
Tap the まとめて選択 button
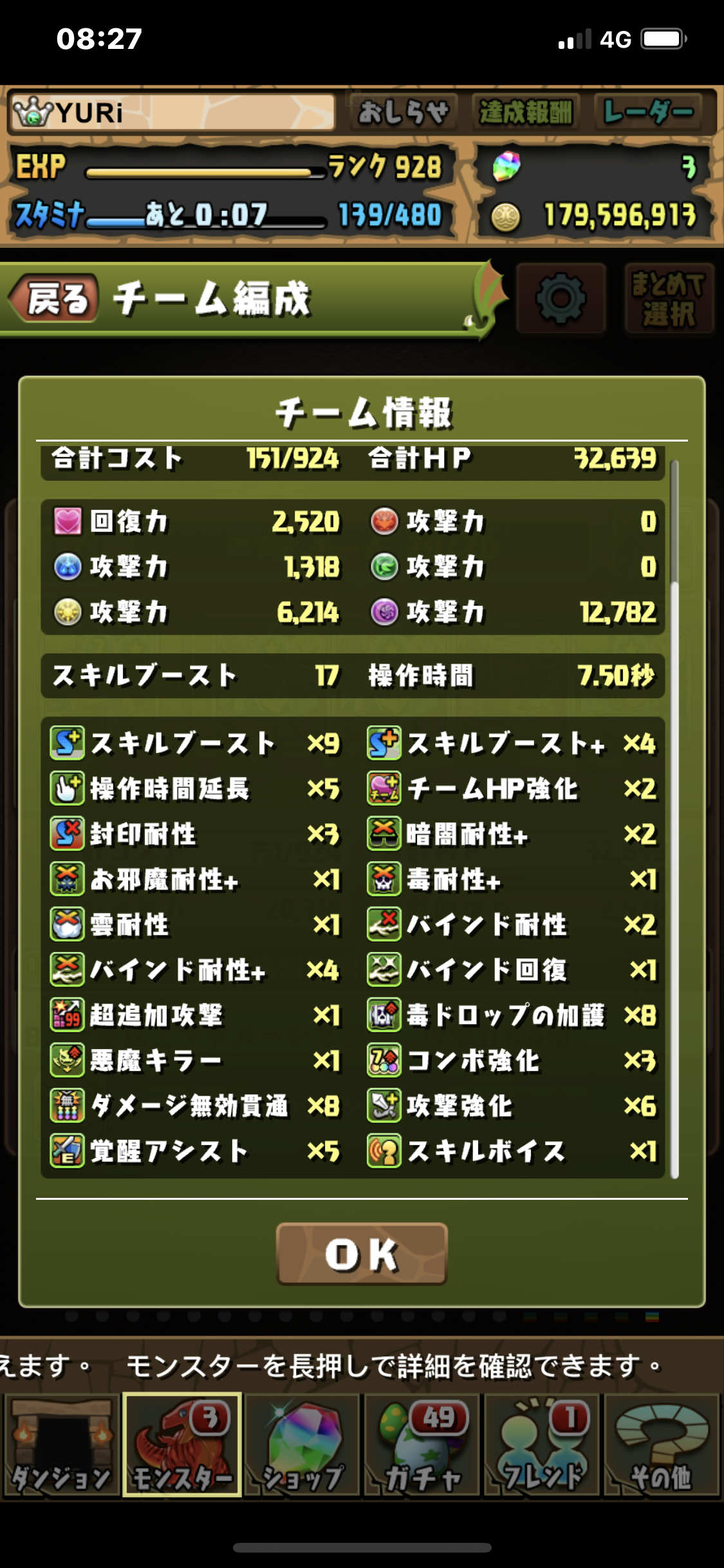click(x=669, y=298)
